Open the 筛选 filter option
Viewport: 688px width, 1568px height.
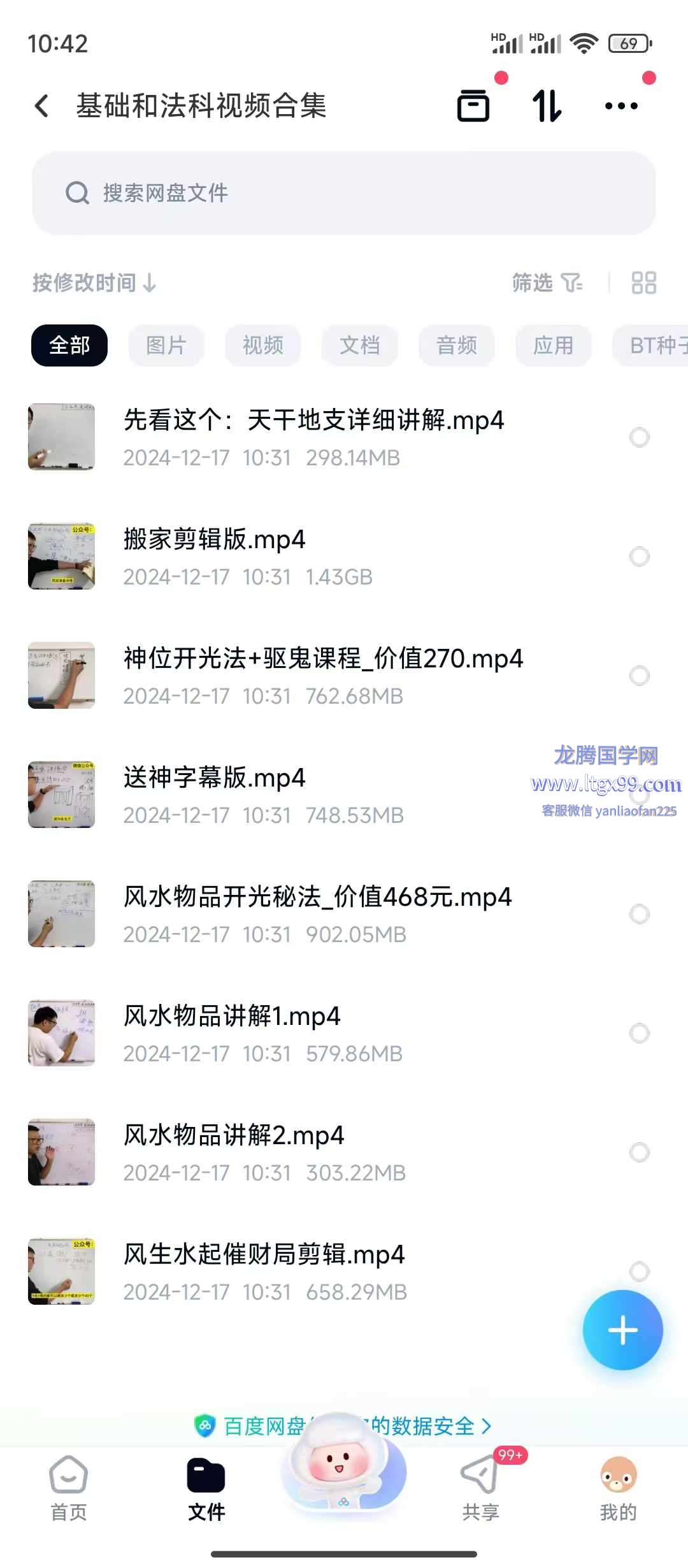tap(547, 282)
